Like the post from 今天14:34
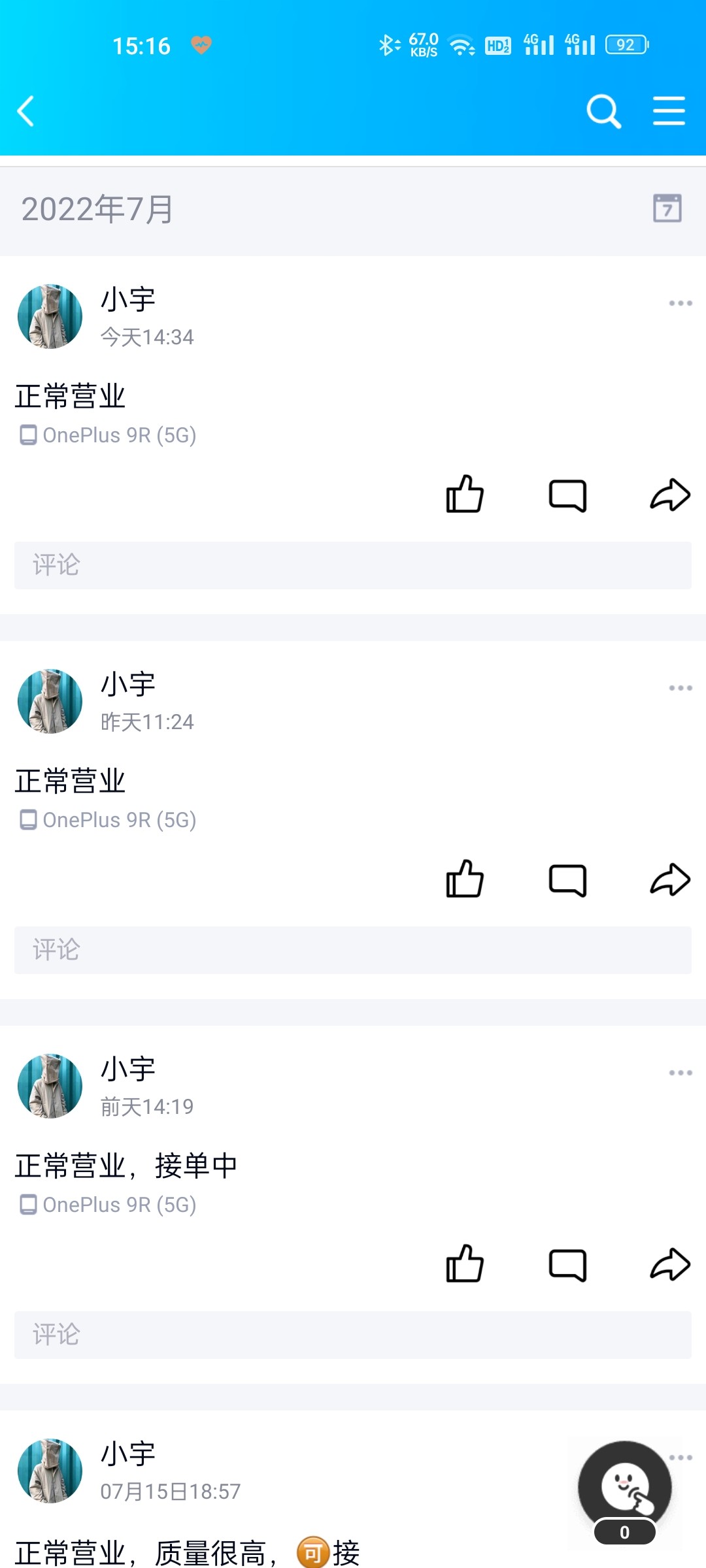The width and height of the screenshot is (706, 1568). (x=465, y=495)
